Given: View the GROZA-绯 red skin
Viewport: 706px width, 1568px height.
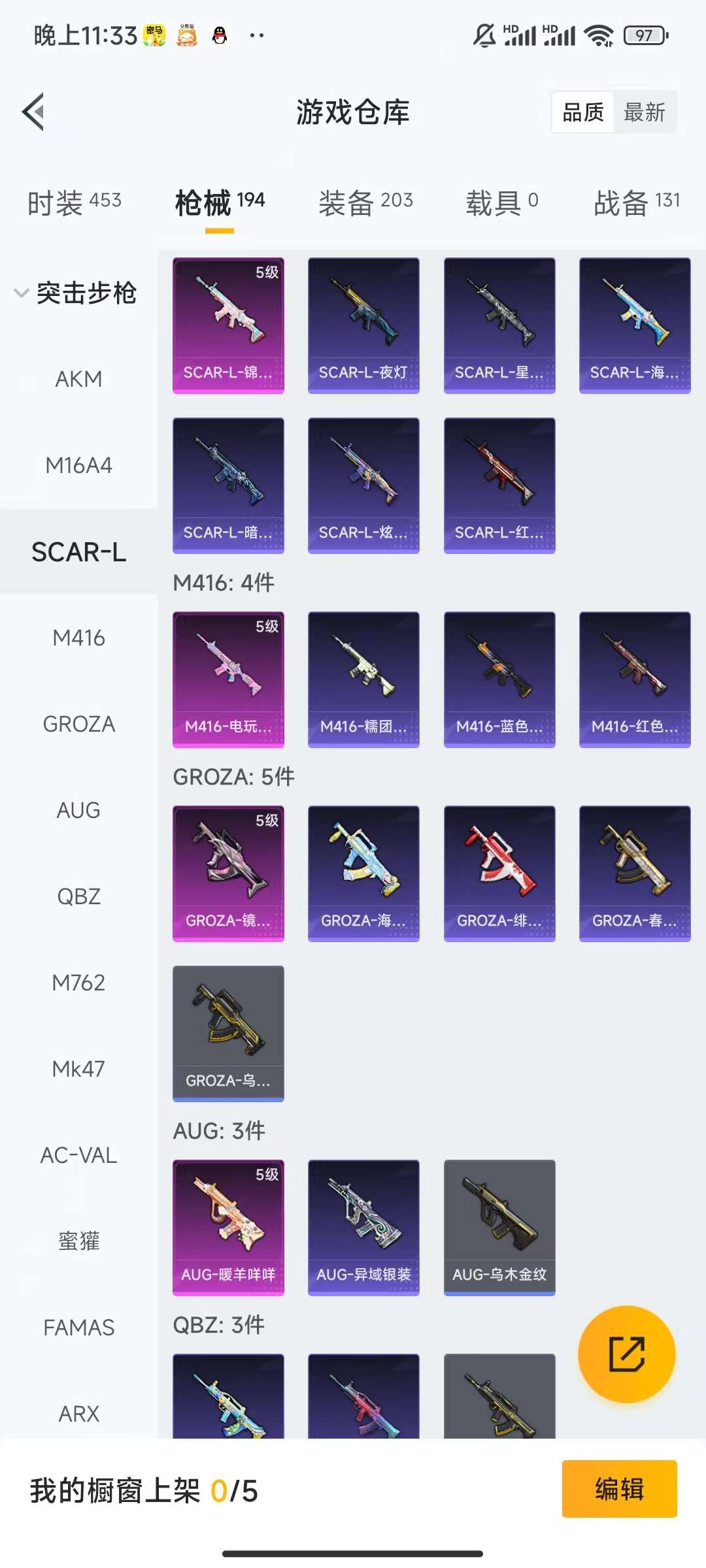Looking at the screenshot, I should 499,874.
